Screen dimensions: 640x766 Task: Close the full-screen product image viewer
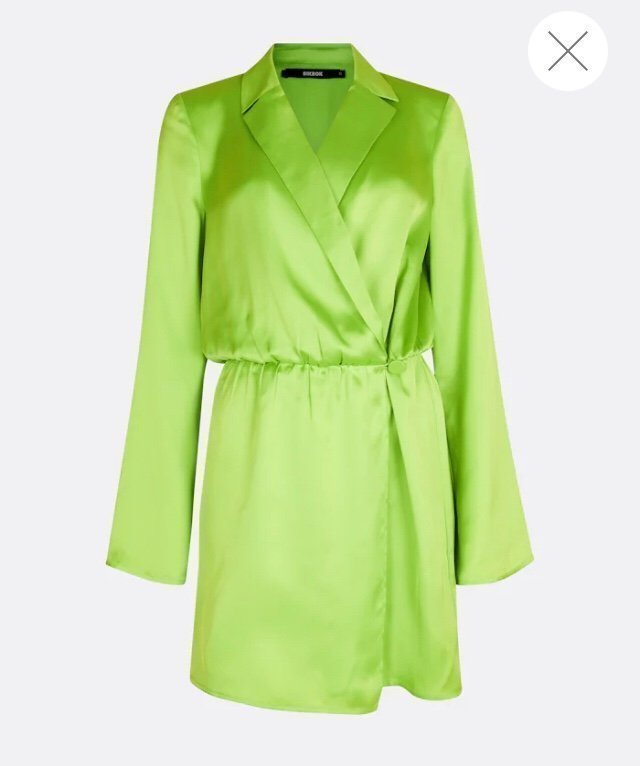point(568,51)
